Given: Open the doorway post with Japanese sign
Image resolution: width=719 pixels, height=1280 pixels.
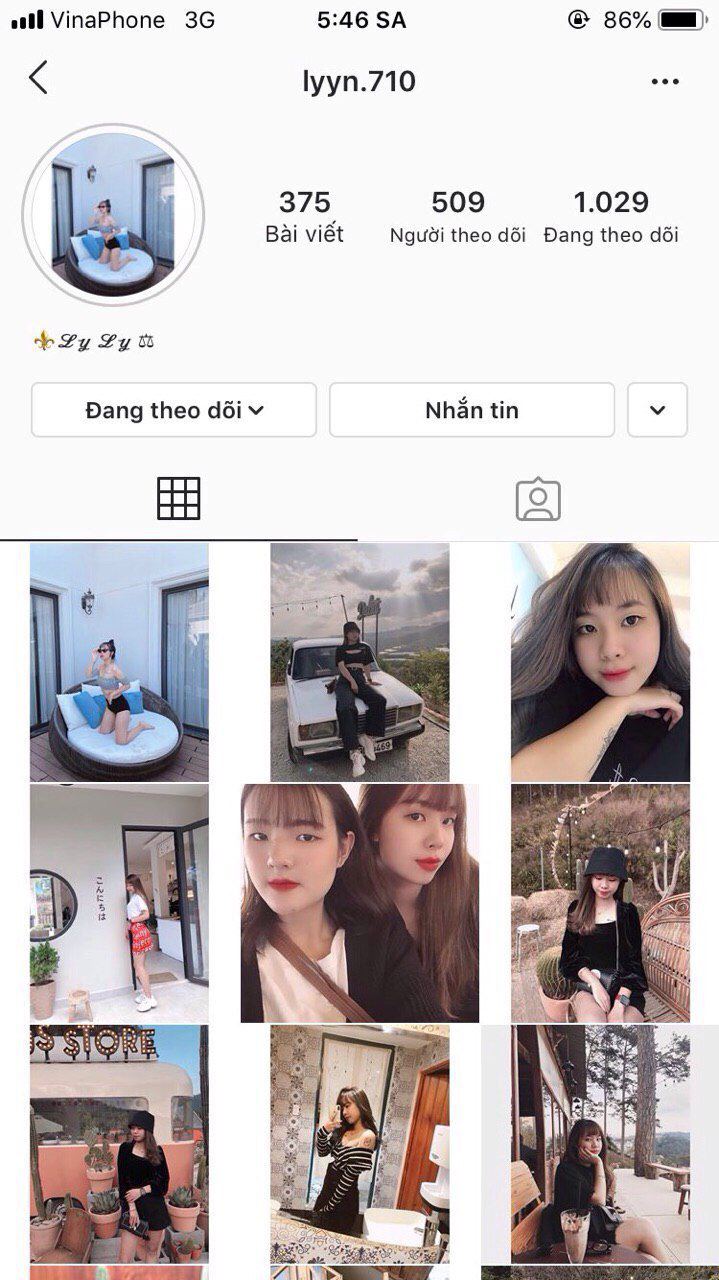Looking at the screenshot, I should (x=119, y=903).
